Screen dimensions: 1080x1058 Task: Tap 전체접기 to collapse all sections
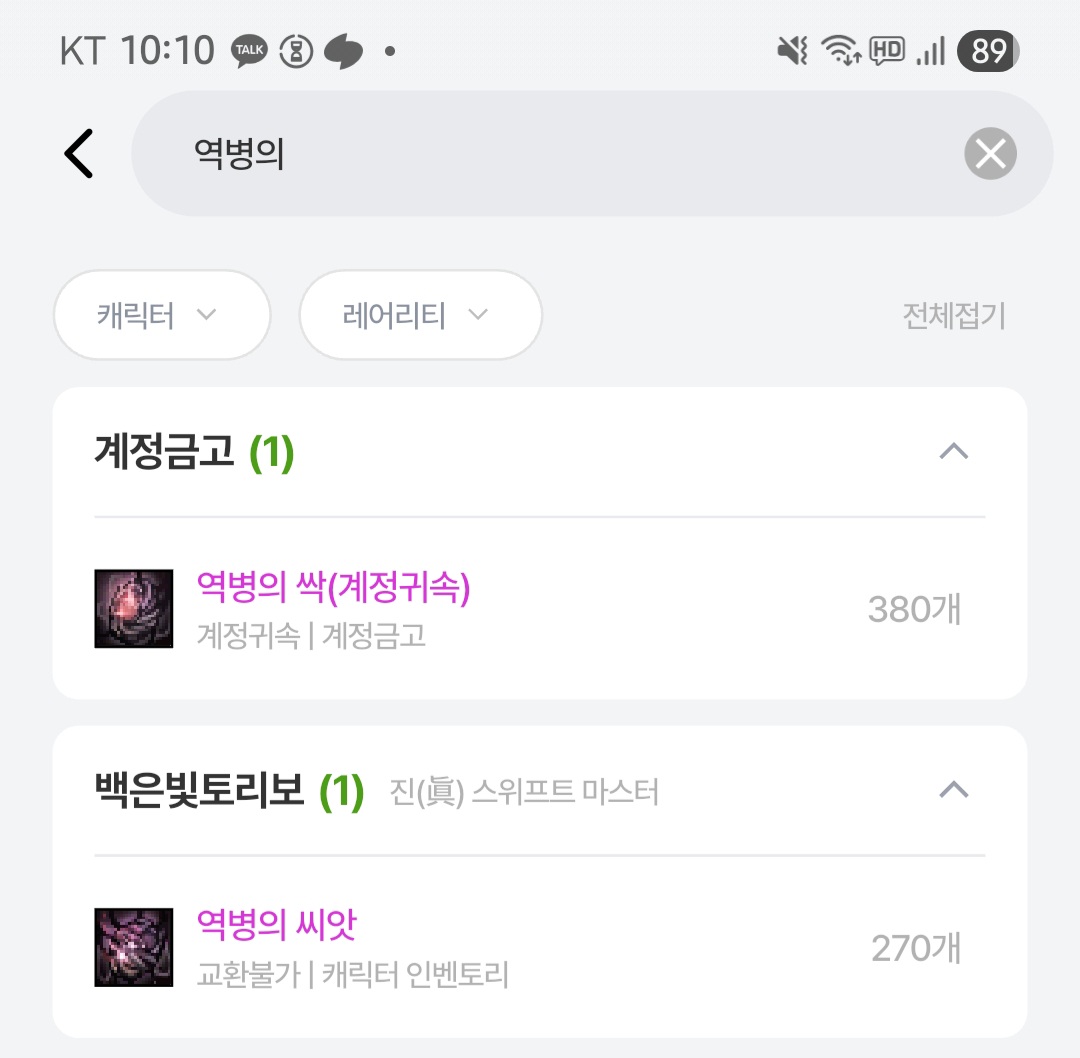[x=953, y=316]
